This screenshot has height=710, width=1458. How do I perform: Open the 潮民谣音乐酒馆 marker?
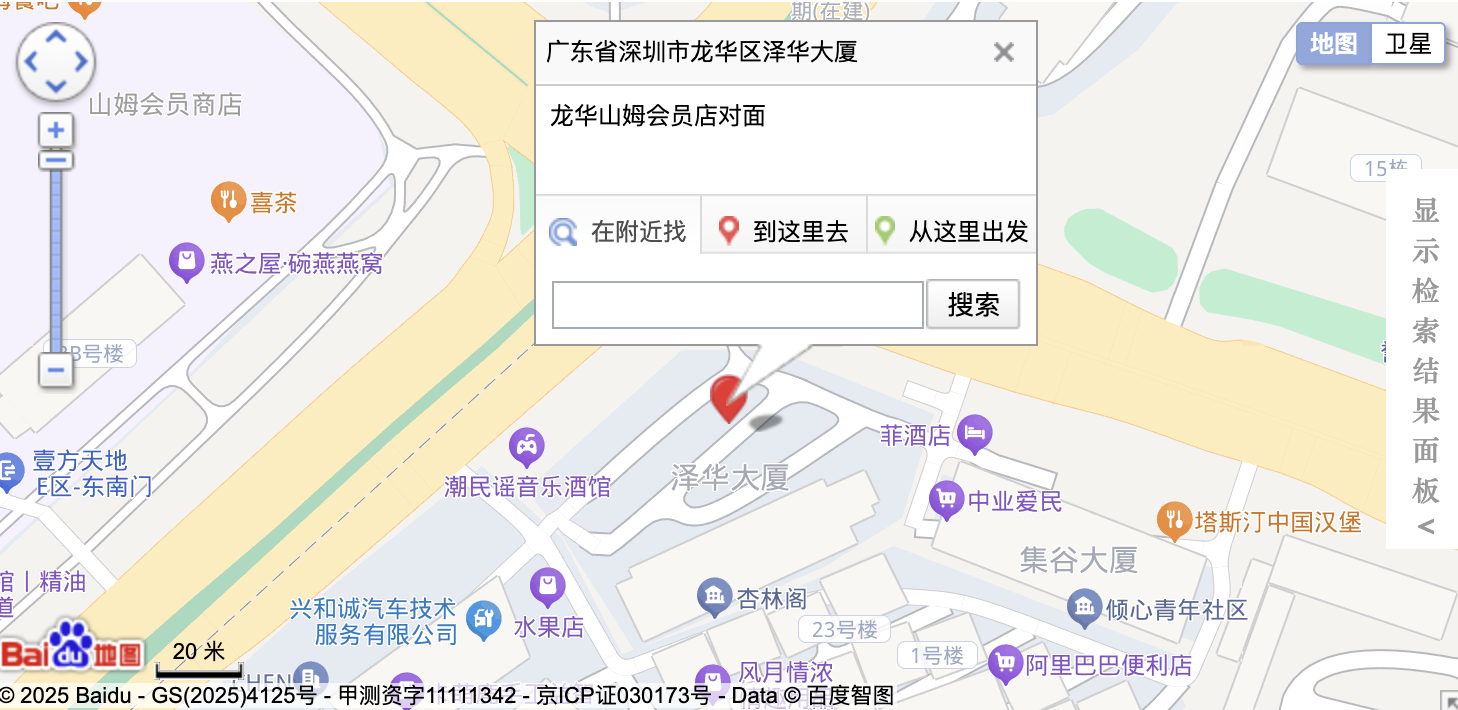(x=527, y=447)
